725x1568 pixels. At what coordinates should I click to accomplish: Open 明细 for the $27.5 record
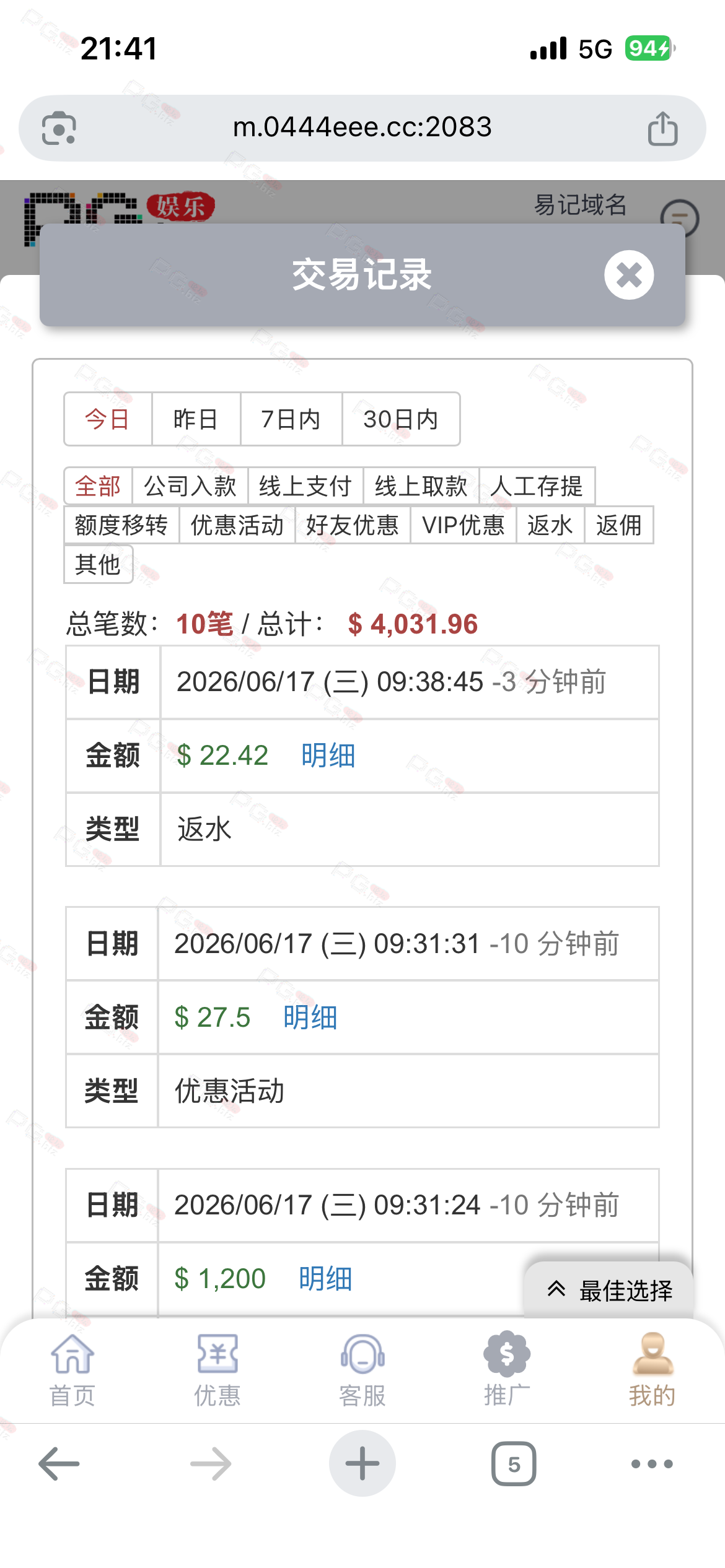310,1017
